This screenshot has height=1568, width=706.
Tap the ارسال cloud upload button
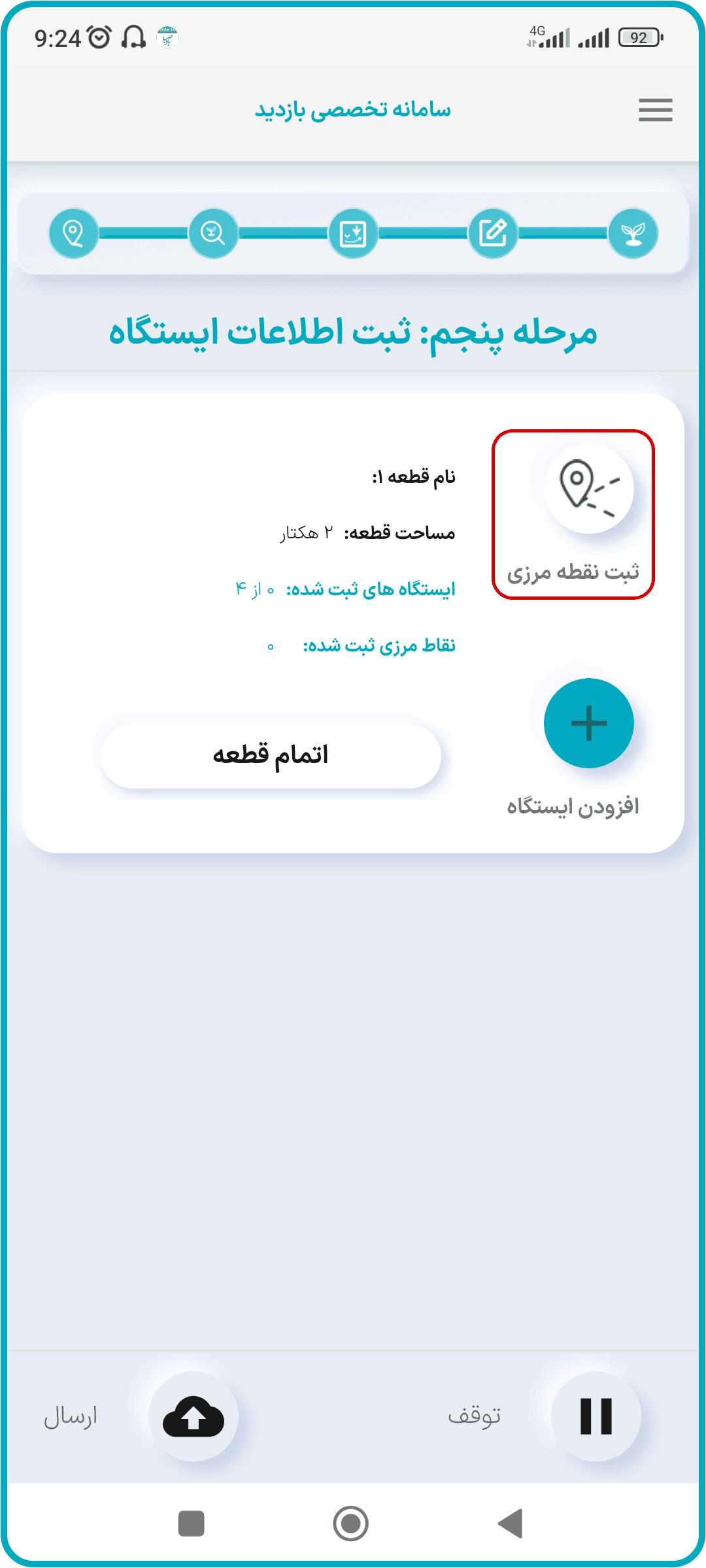point(193,1416)
